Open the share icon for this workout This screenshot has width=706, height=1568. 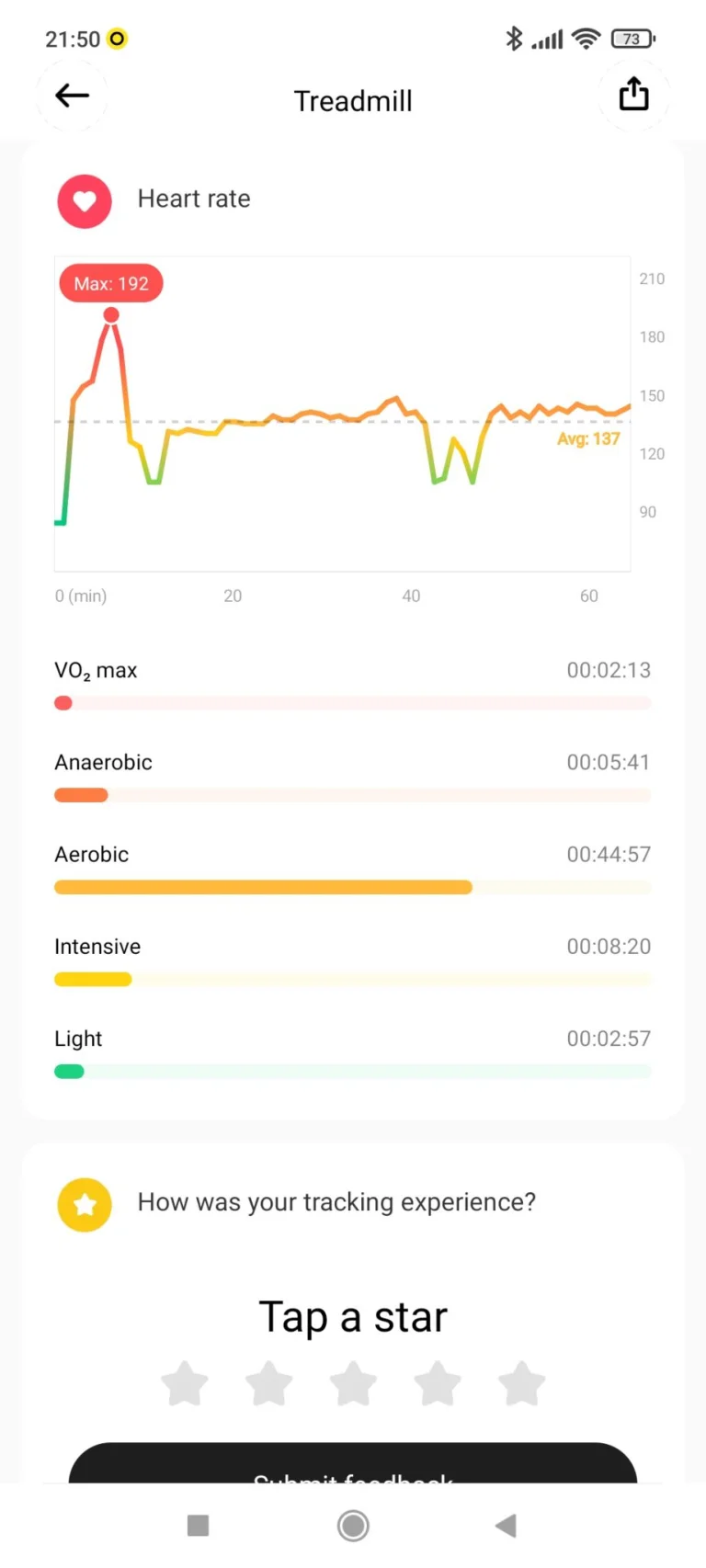click(633, 95)
